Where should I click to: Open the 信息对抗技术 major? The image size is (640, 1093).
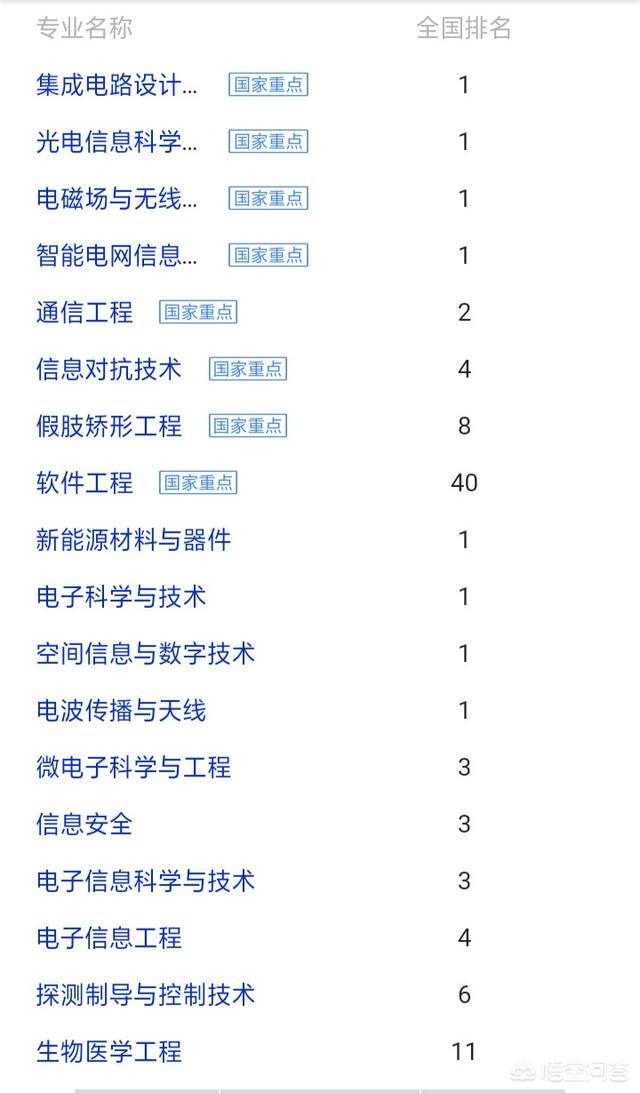point(109,369)
